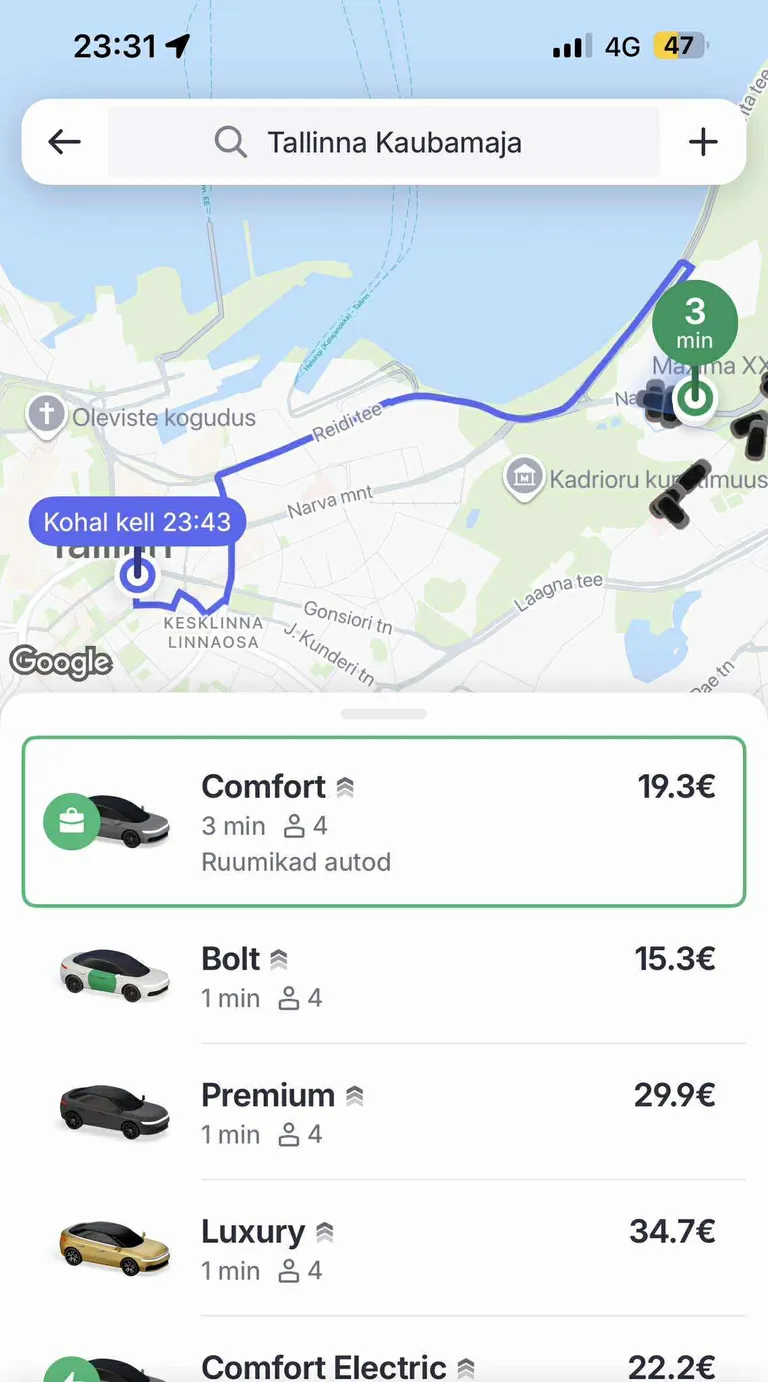Viewport: 768px width, 1382px height.
Task: Add a stop with the plus icon
Action: pyautogui.click(x=703, y=142)
